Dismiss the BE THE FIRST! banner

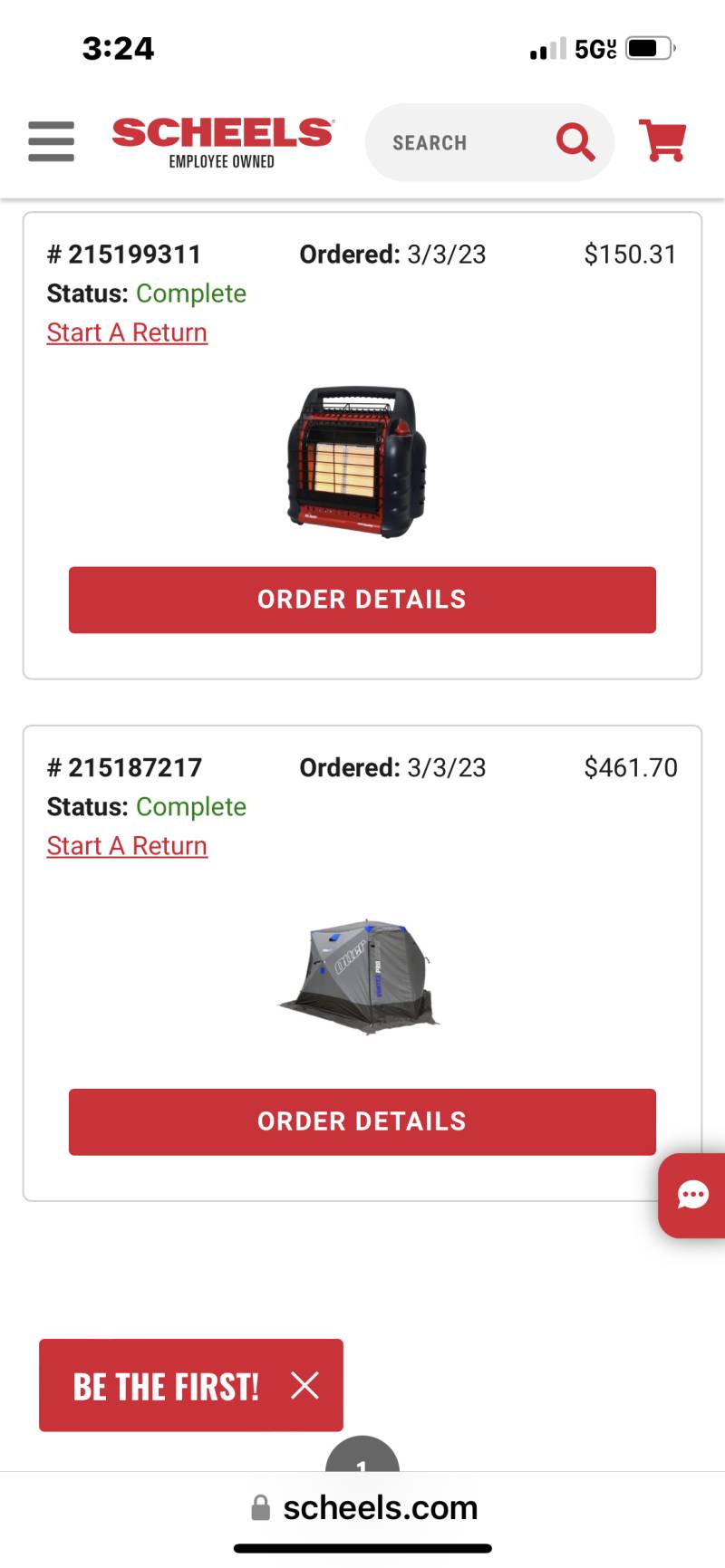tap(305, 1385)
